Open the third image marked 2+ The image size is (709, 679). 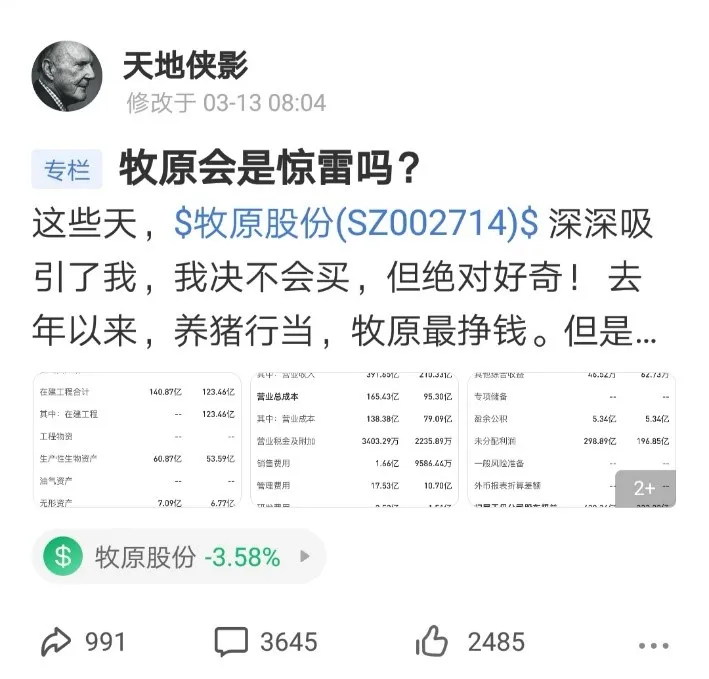572,439
